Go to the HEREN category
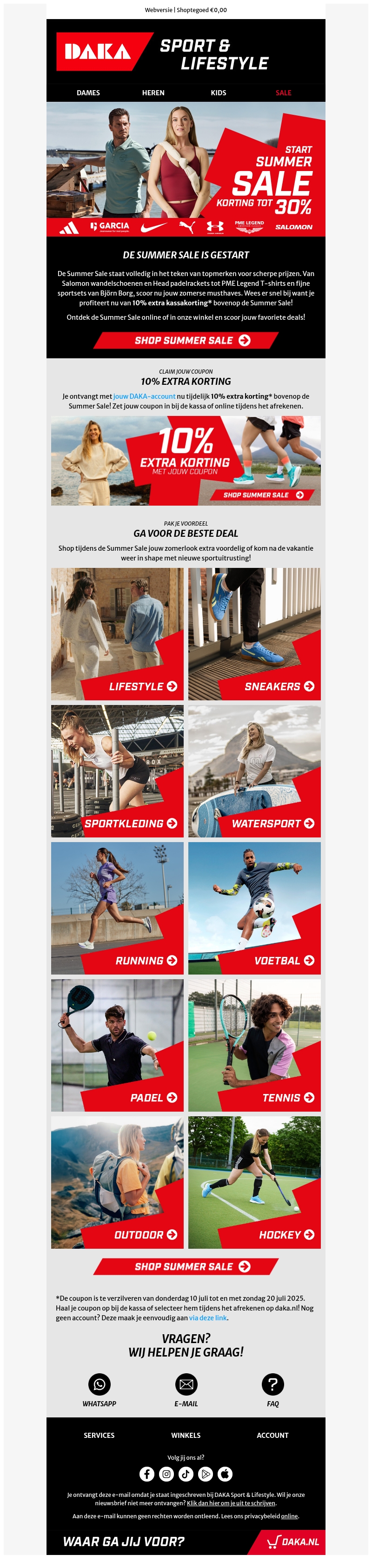This screenshot has width=372, height=1568. pos(153,93)
